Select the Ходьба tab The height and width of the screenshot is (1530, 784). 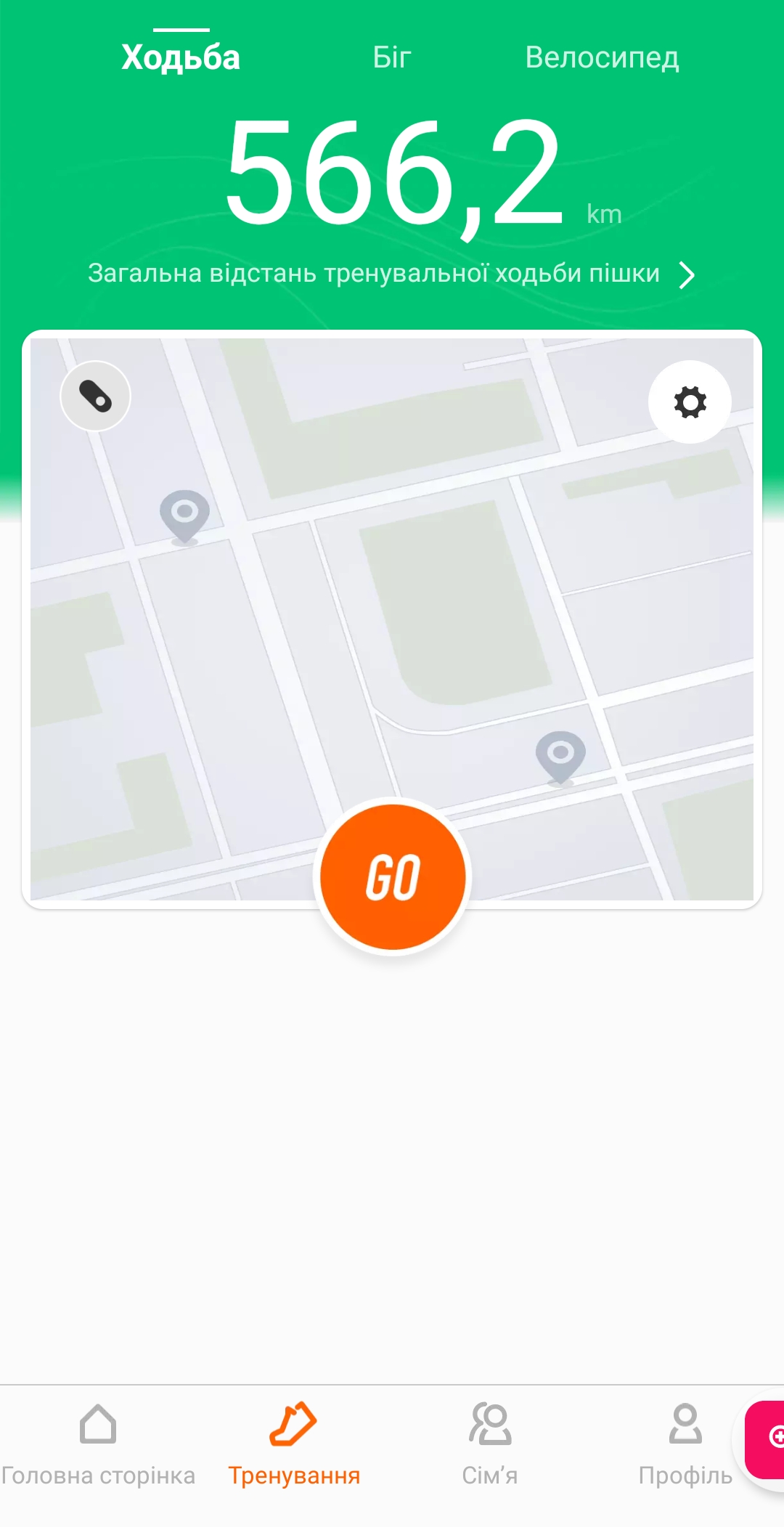(181, 57)
